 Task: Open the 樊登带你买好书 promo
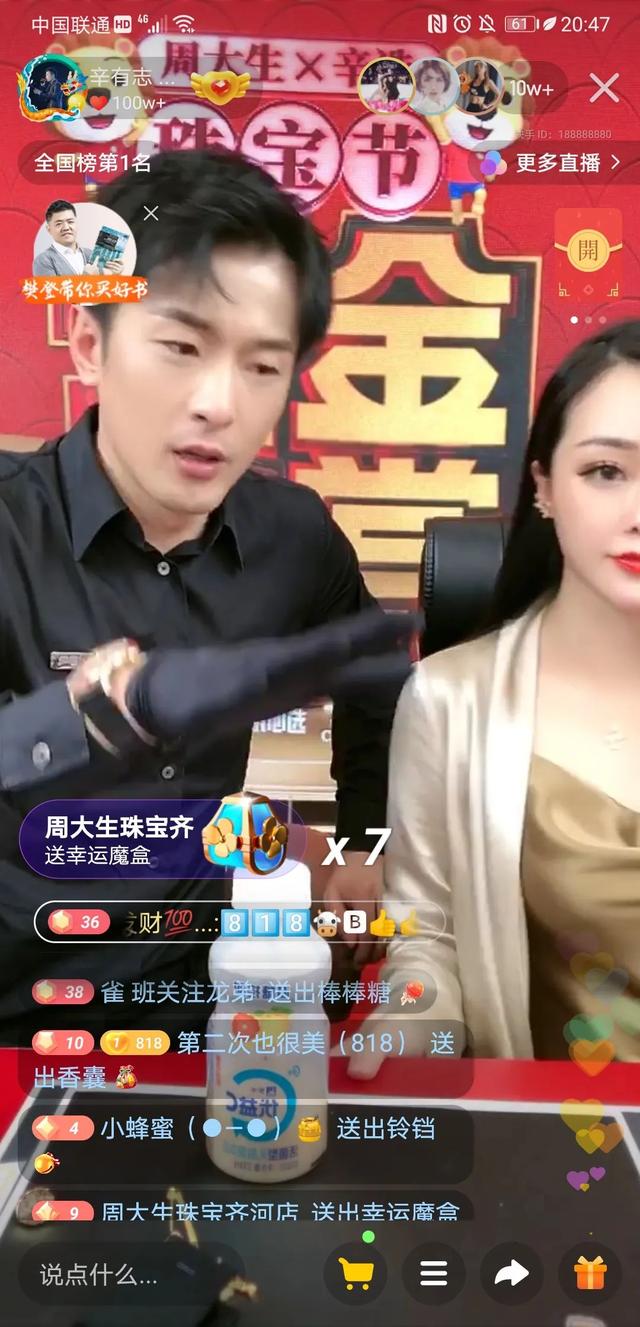pos(84,250)
